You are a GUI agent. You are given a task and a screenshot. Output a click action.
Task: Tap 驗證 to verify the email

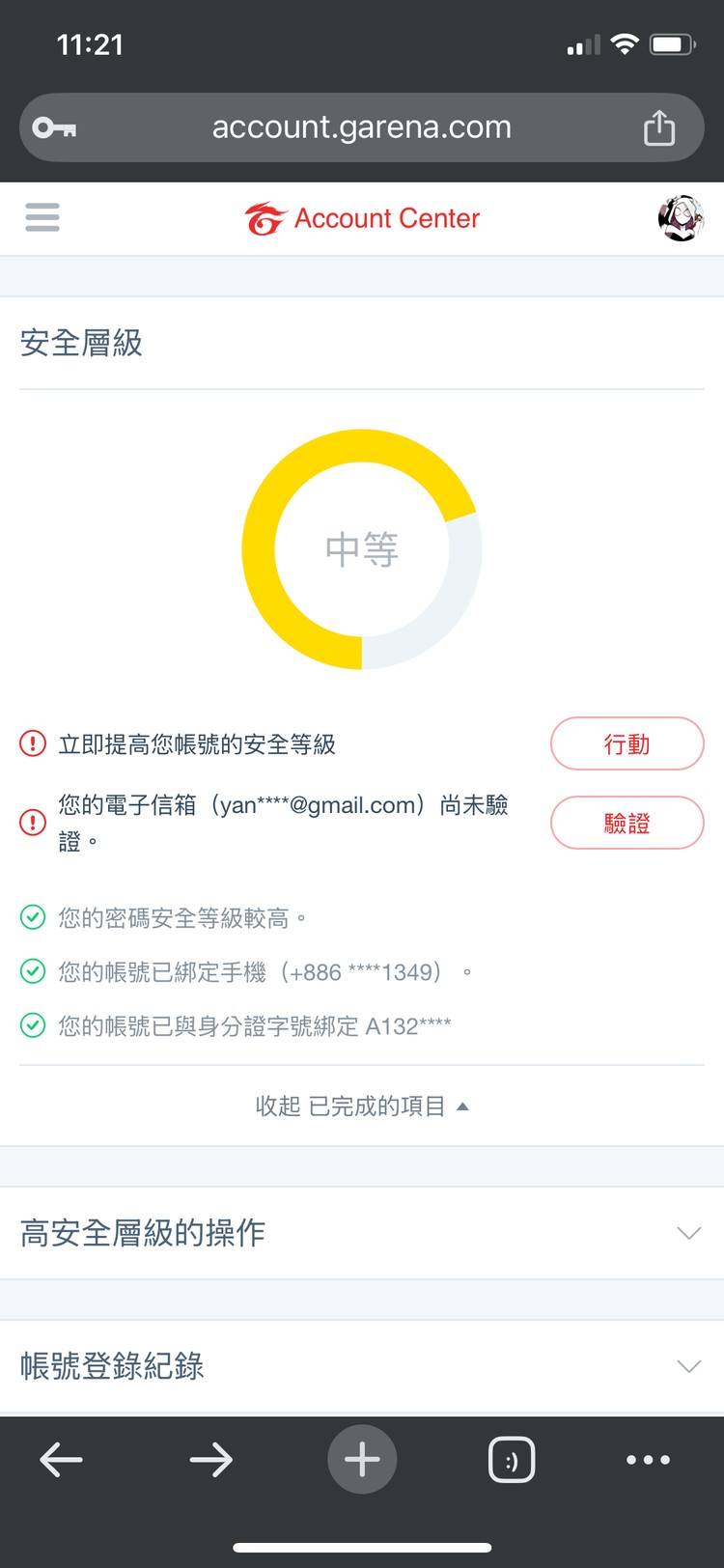(627, 823)
